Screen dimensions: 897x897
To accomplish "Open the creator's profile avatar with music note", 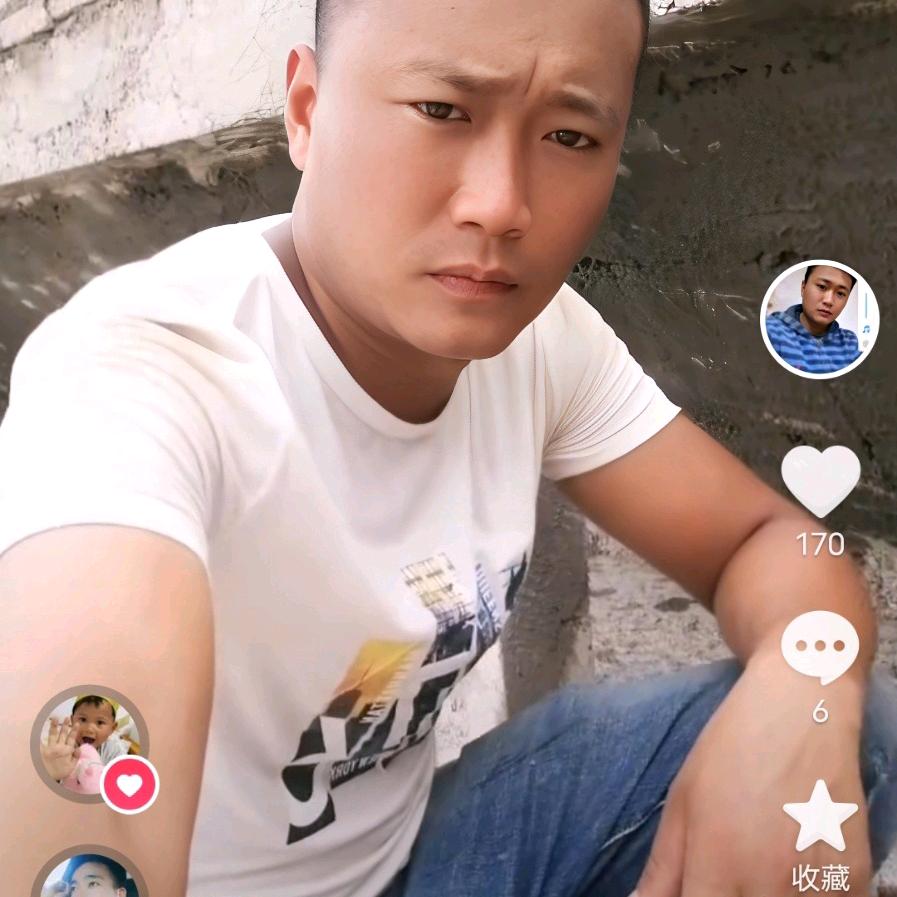I will (819, 320).
